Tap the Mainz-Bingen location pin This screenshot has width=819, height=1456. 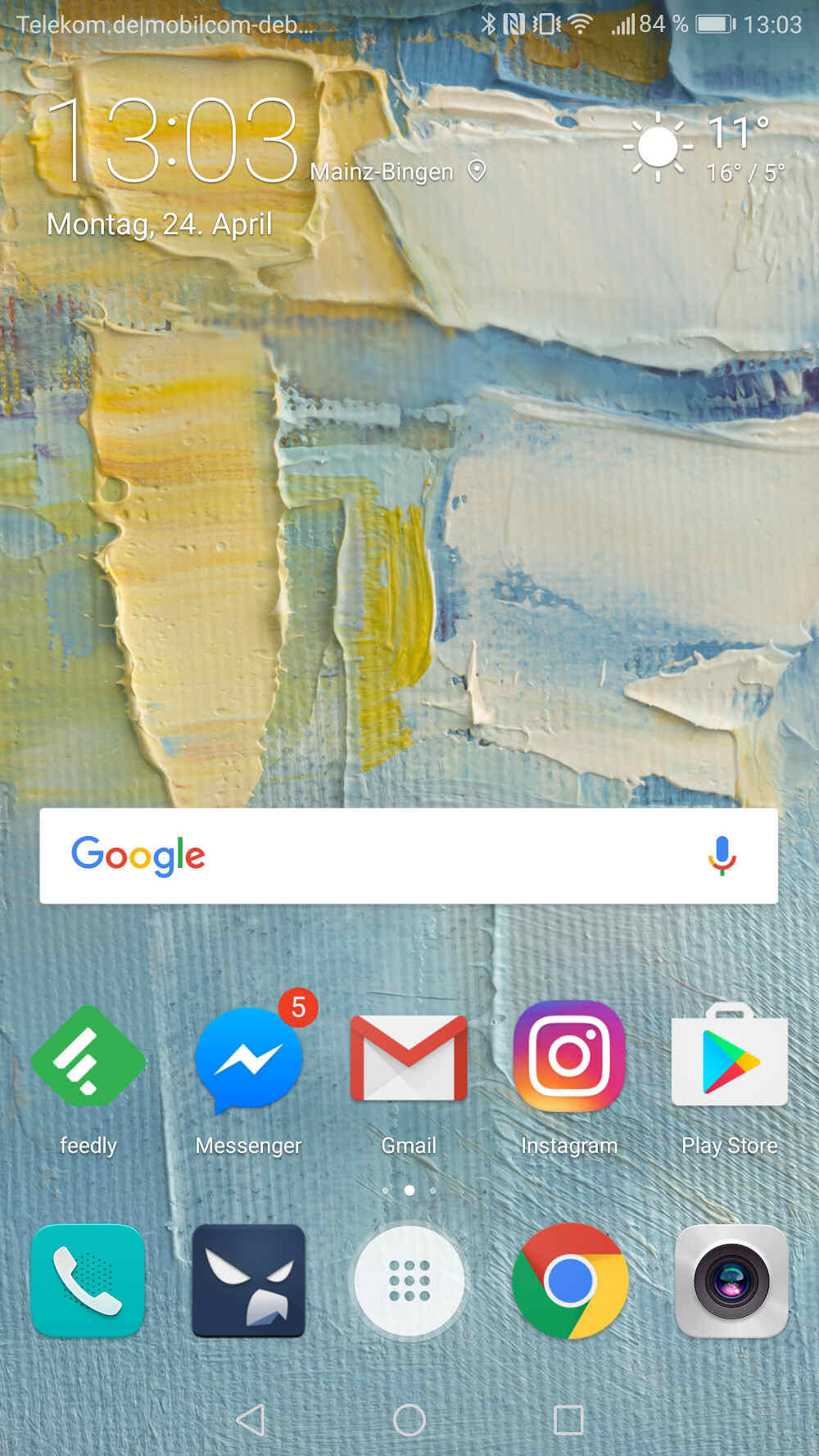[477, 171]
